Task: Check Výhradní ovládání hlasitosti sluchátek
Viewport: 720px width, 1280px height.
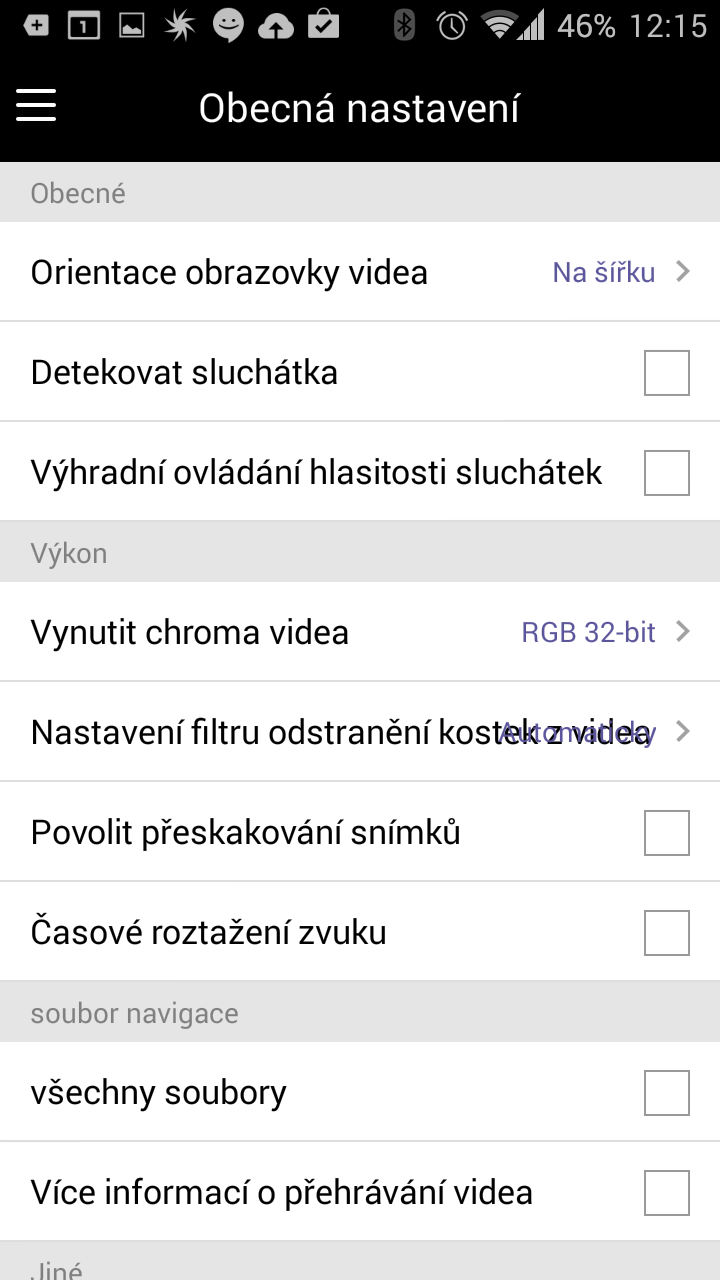Action: point(667,473)
